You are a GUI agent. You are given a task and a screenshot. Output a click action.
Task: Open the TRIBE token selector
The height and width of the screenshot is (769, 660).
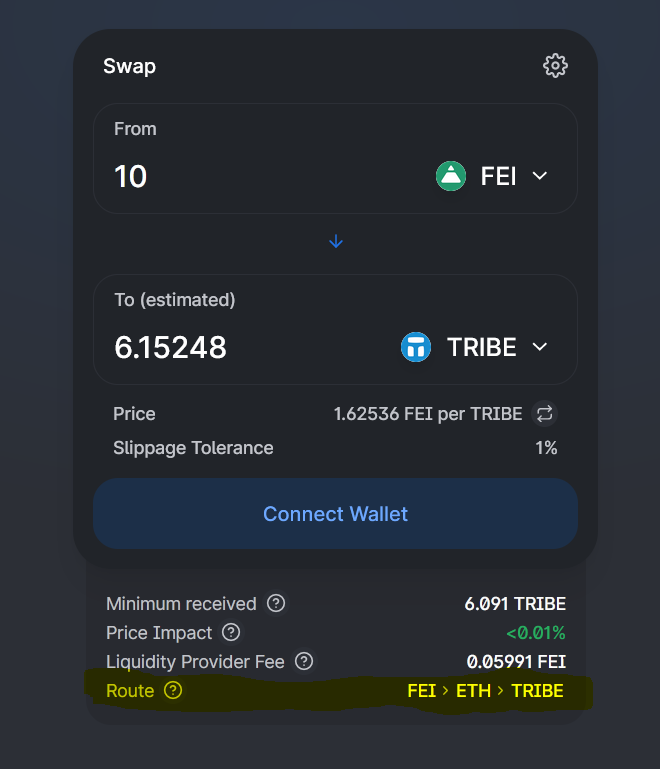point(476,347)
